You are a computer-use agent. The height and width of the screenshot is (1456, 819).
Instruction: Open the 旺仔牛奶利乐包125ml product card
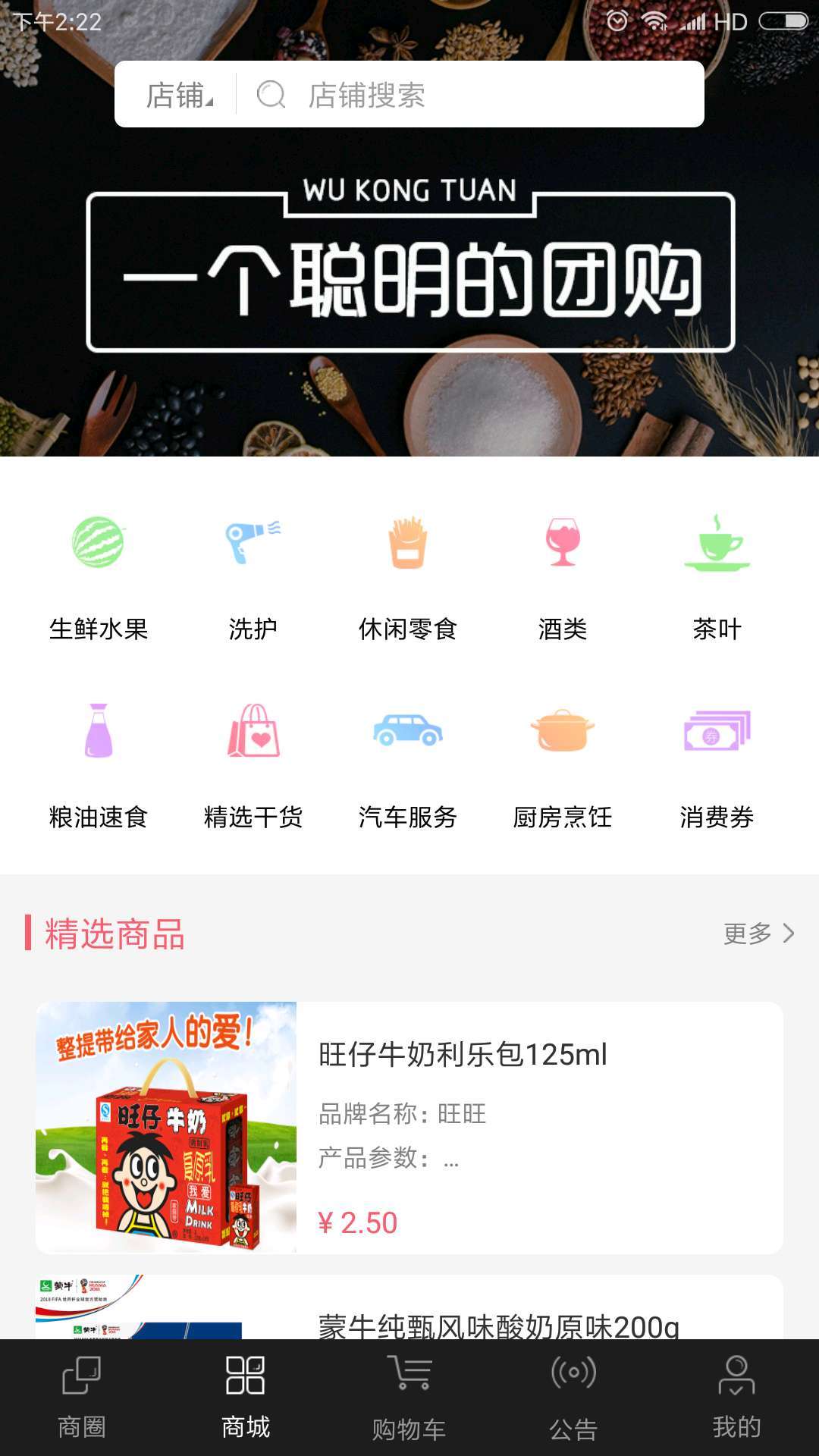(x=409, y=1128)
